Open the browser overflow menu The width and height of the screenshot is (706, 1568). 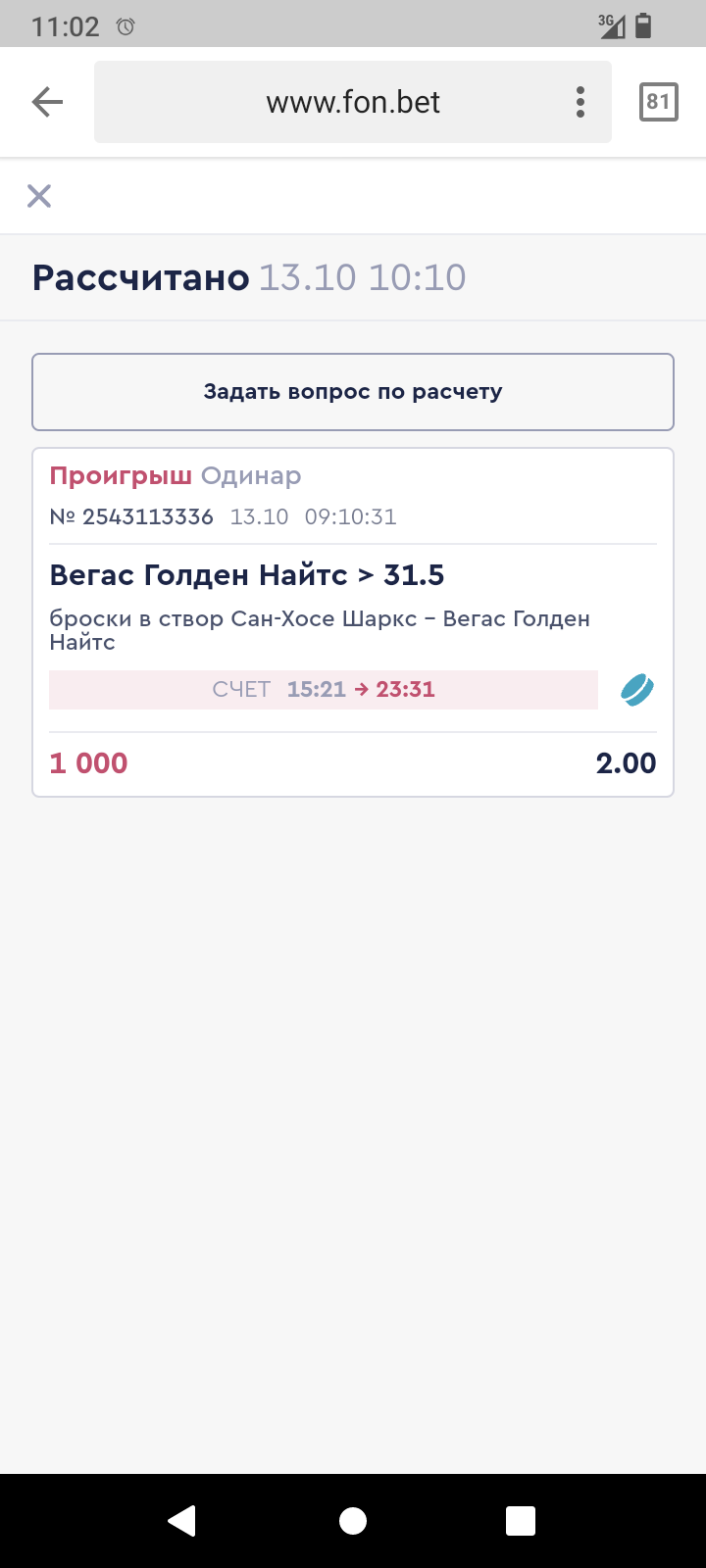coord(580,102)
